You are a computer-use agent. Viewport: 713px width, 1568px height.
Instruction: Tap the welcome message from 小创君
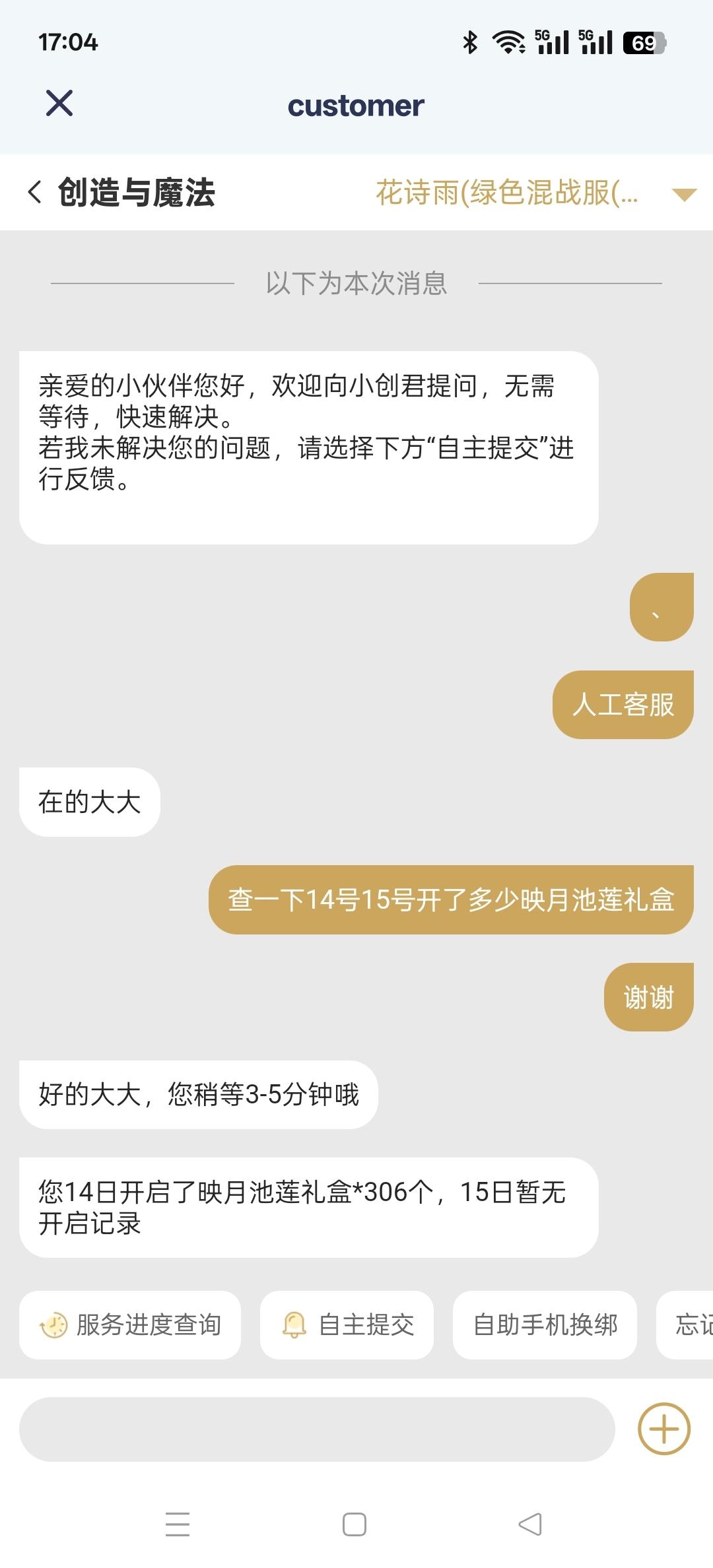pyautogui.click(x=310, y=445)
